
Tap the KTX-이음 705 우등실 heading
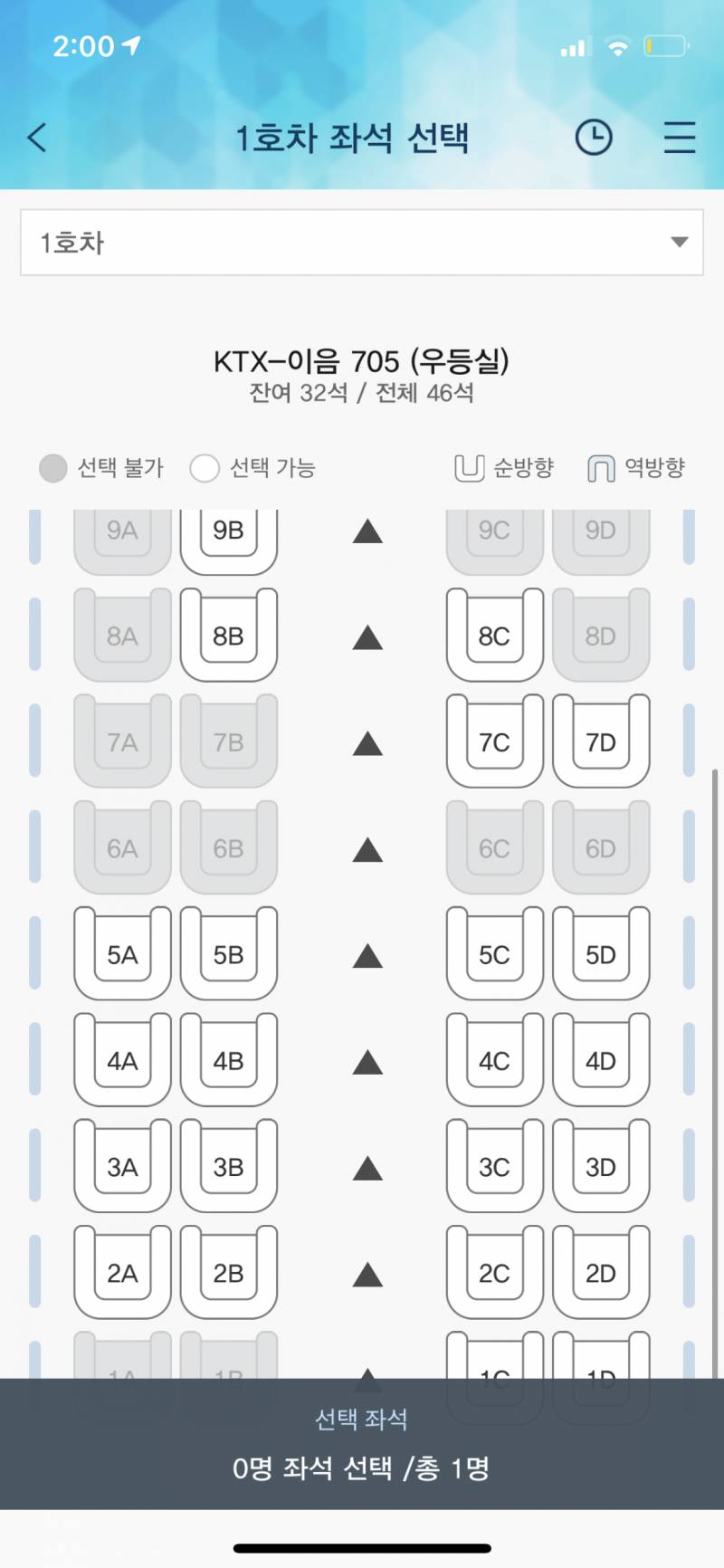(x=362, y=359)
